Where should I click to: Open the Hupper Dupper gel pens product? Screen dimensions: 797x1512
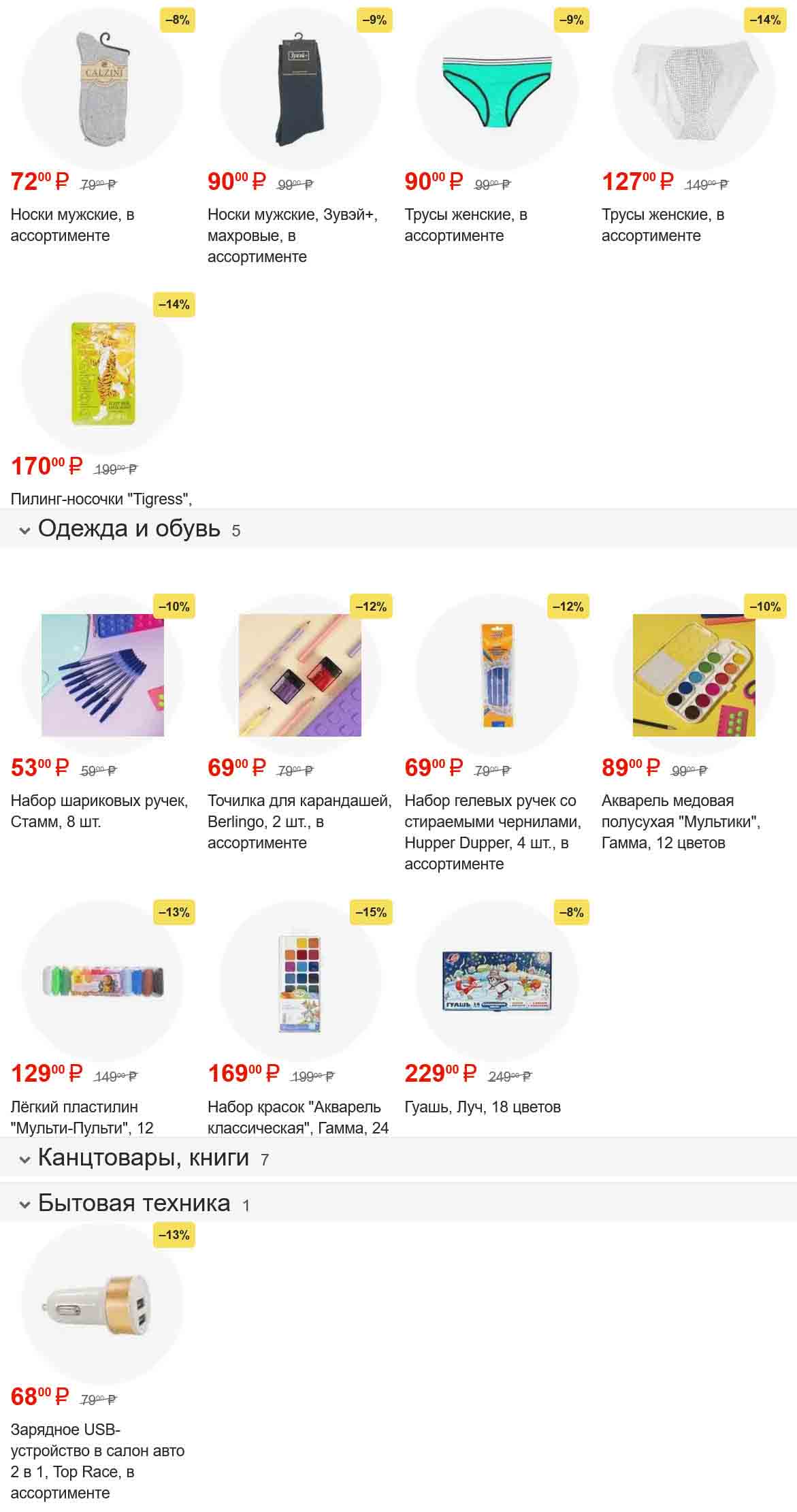pyautogui.click(x=496, y=675)
